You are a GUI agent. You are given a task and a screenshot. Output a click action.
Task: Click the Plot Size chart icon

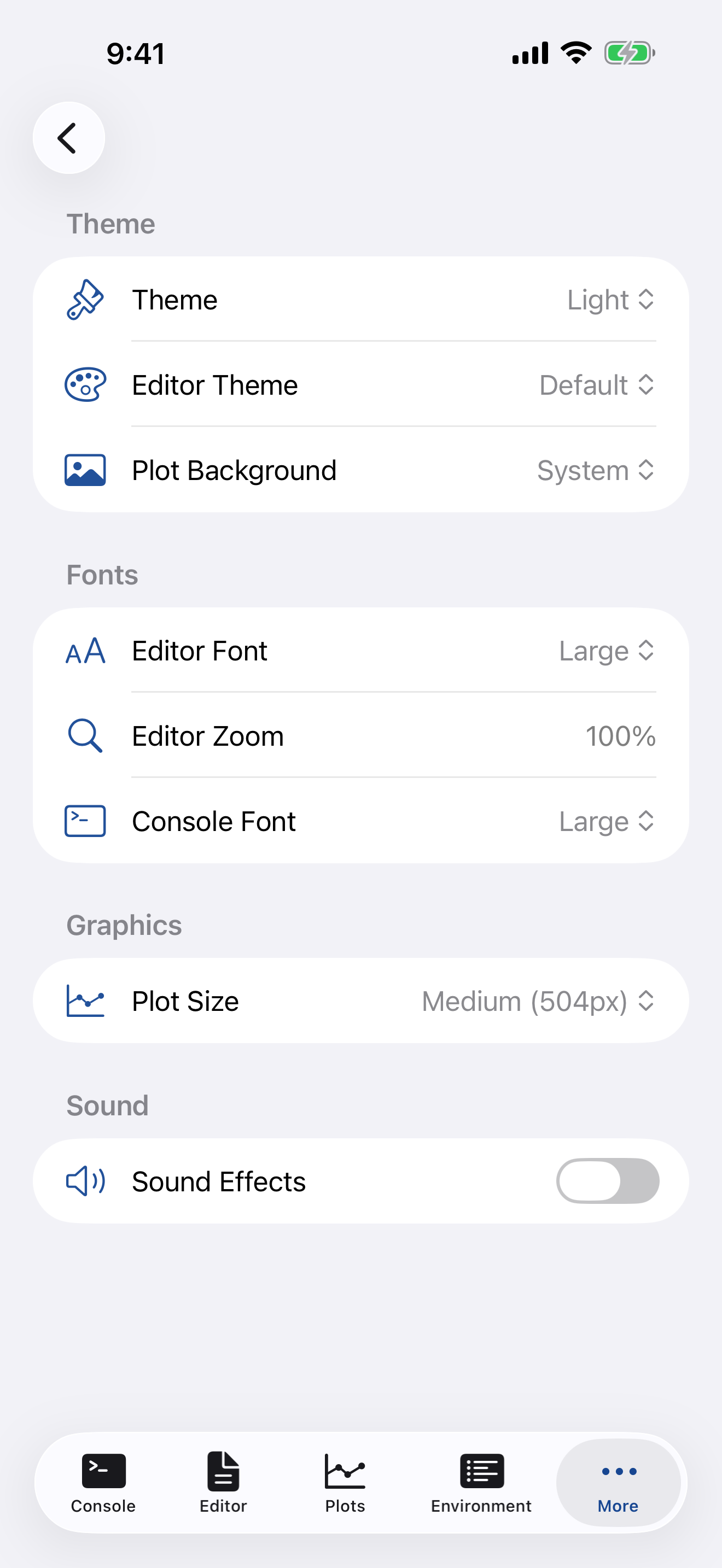click(x=85, y=1000)
